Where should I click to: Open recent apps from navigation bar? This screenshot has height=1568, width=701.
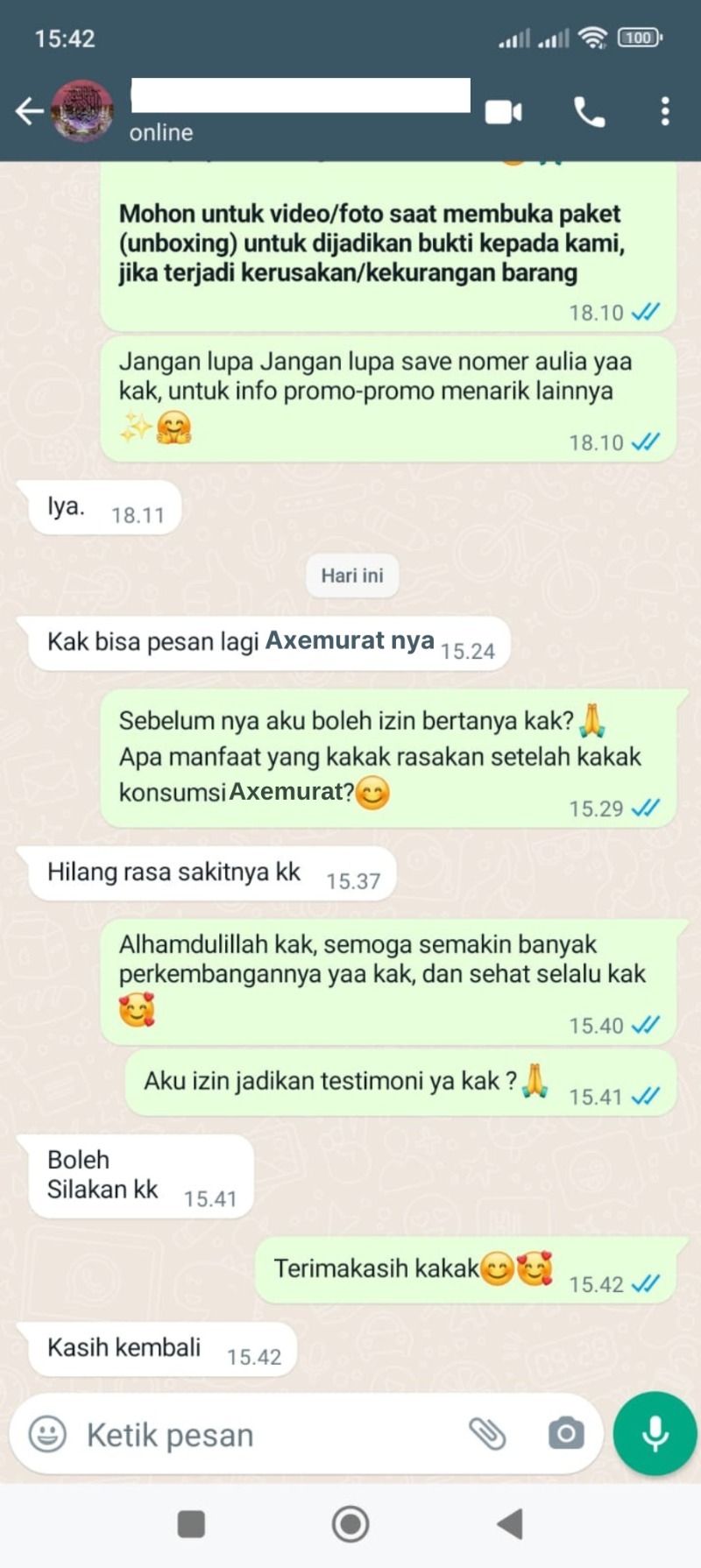[x=191, y=1524]
